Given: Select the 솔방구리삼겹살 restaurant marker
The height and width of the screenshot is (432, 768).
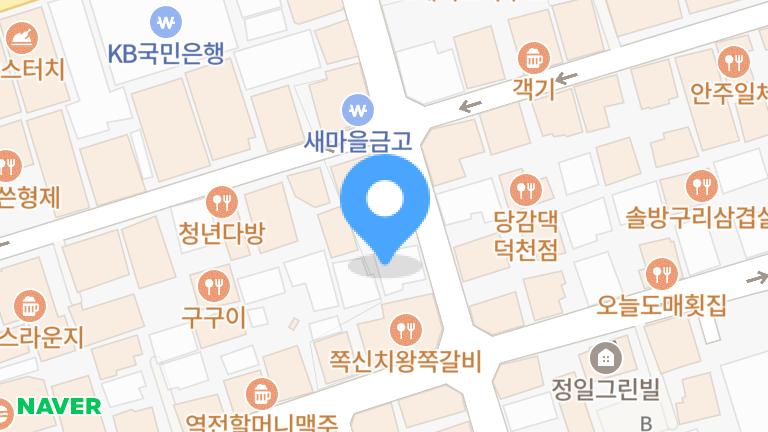Looking at the screenshot, I should pyautogui.click(x=699, y=185).
